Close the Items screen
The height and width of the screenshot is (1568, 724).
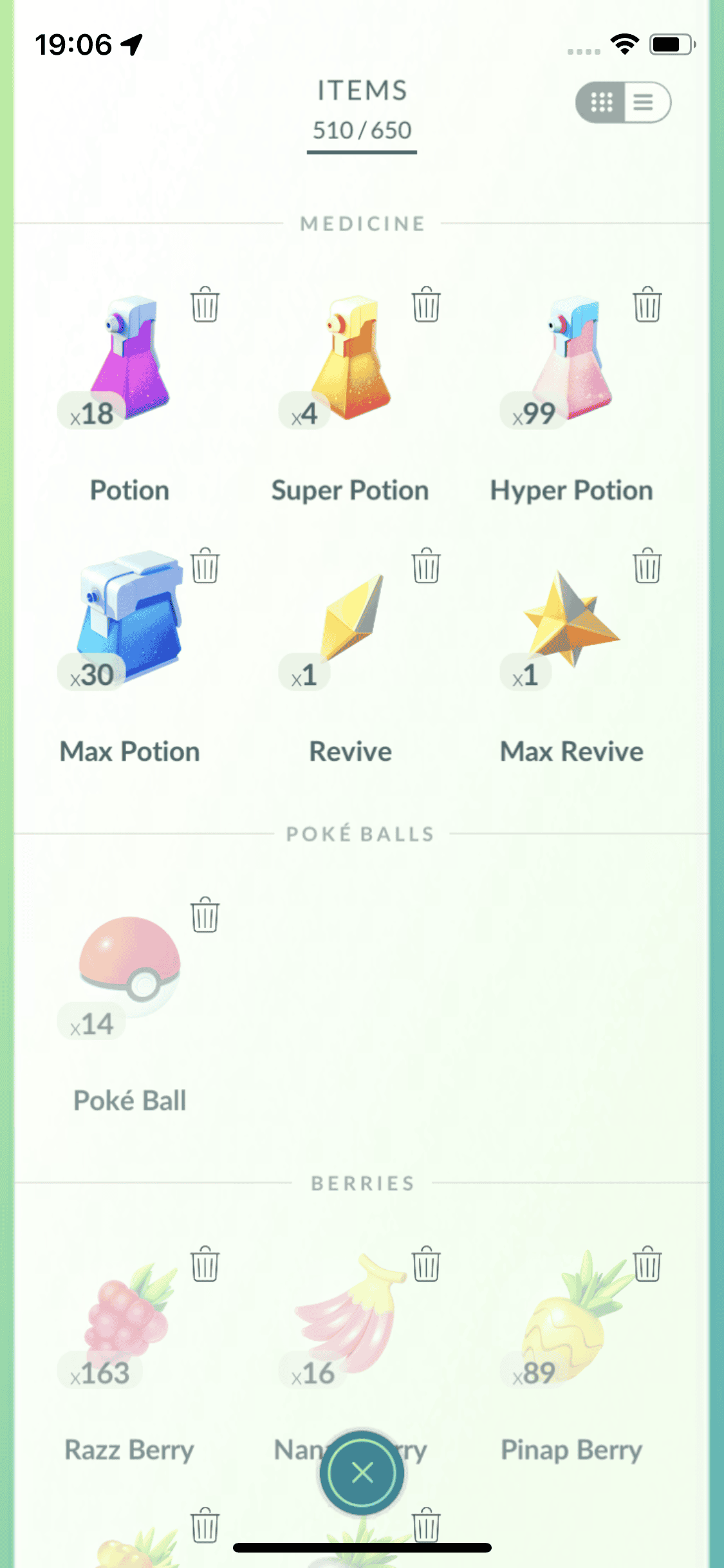(x=362, y=1473)
